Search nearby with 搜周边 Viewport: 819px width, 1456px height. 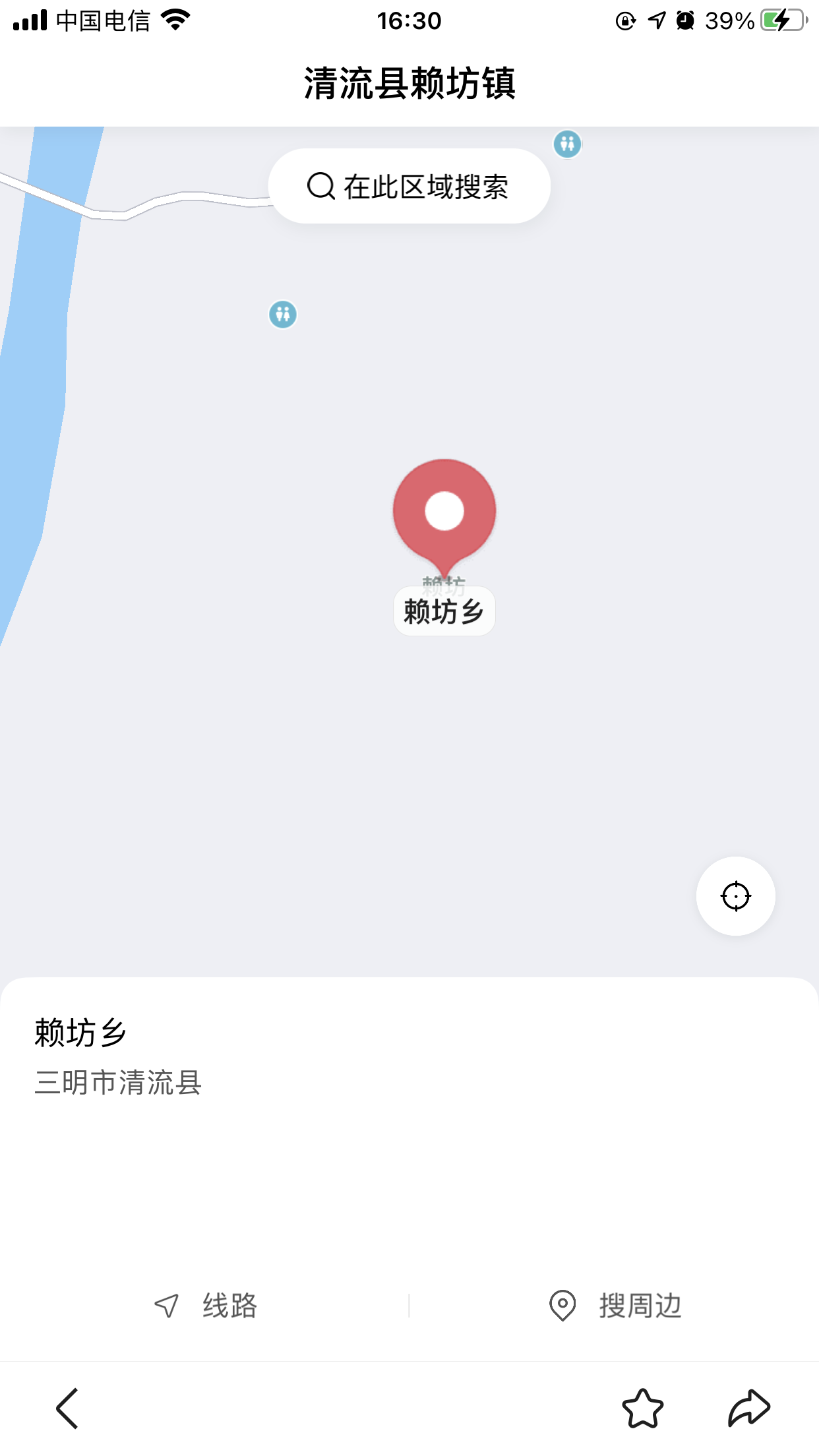click(x=615, y=1306)
